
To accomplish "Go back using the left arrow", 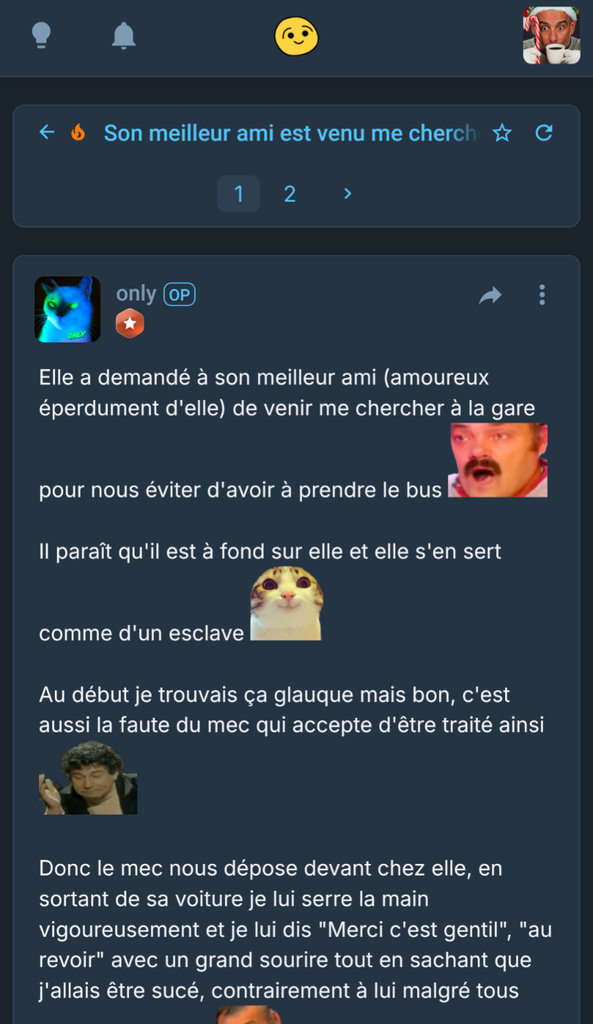I will (x=46, y=133).
